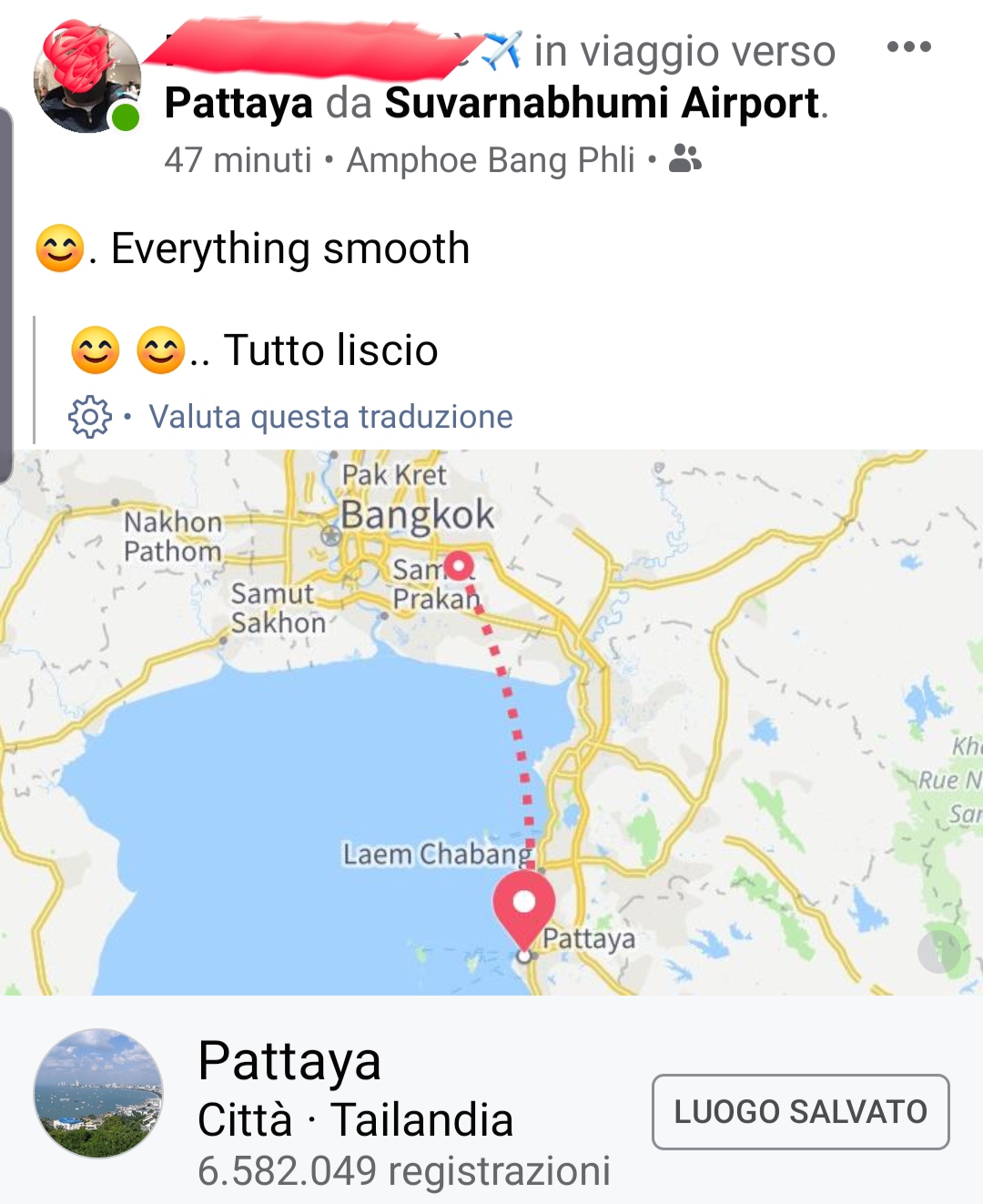Viewport: 983px width, 1204px height.
Task: Open the poster's profile picture
Action: (86, 78)
